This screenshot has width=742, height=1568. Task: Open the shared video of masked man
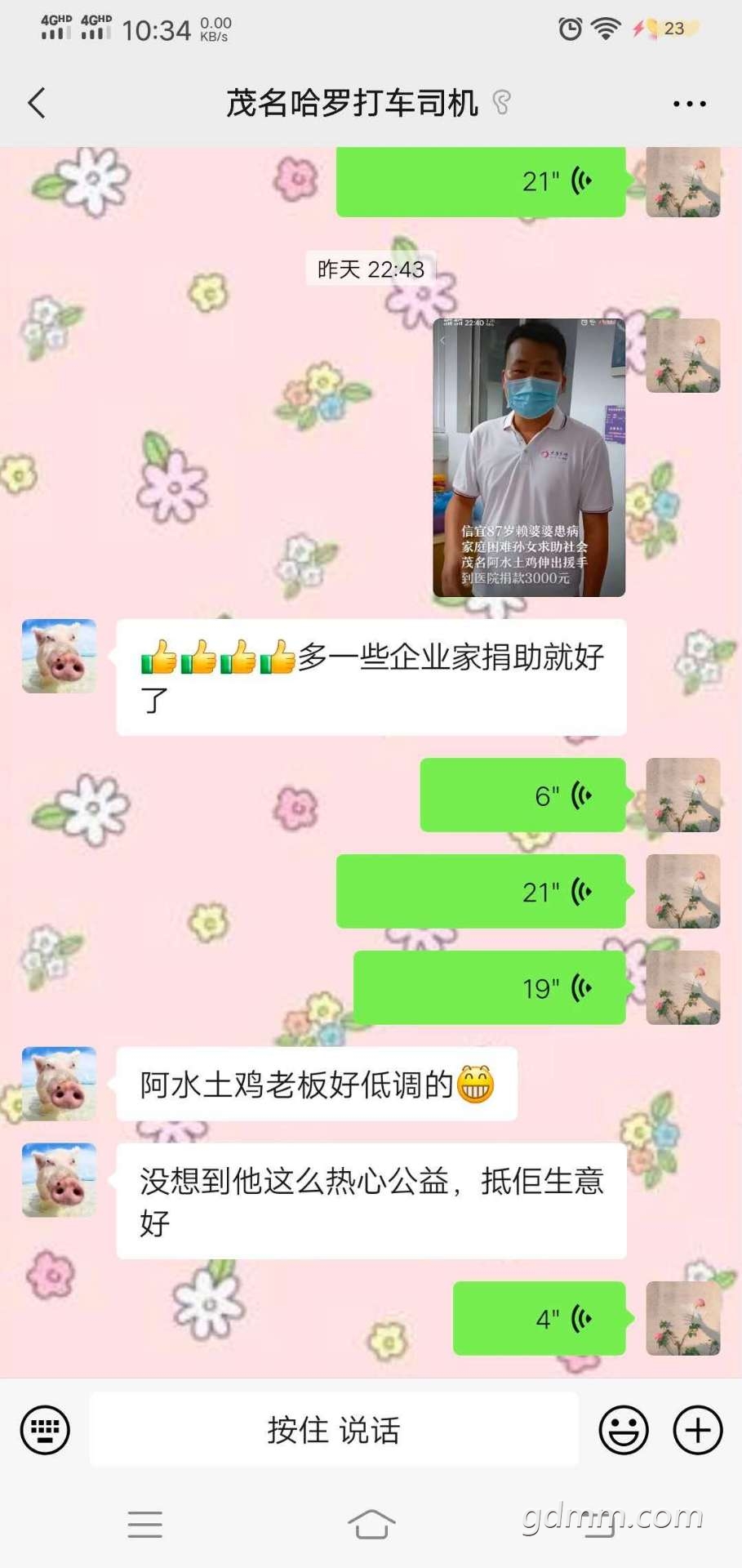[529, 457]
